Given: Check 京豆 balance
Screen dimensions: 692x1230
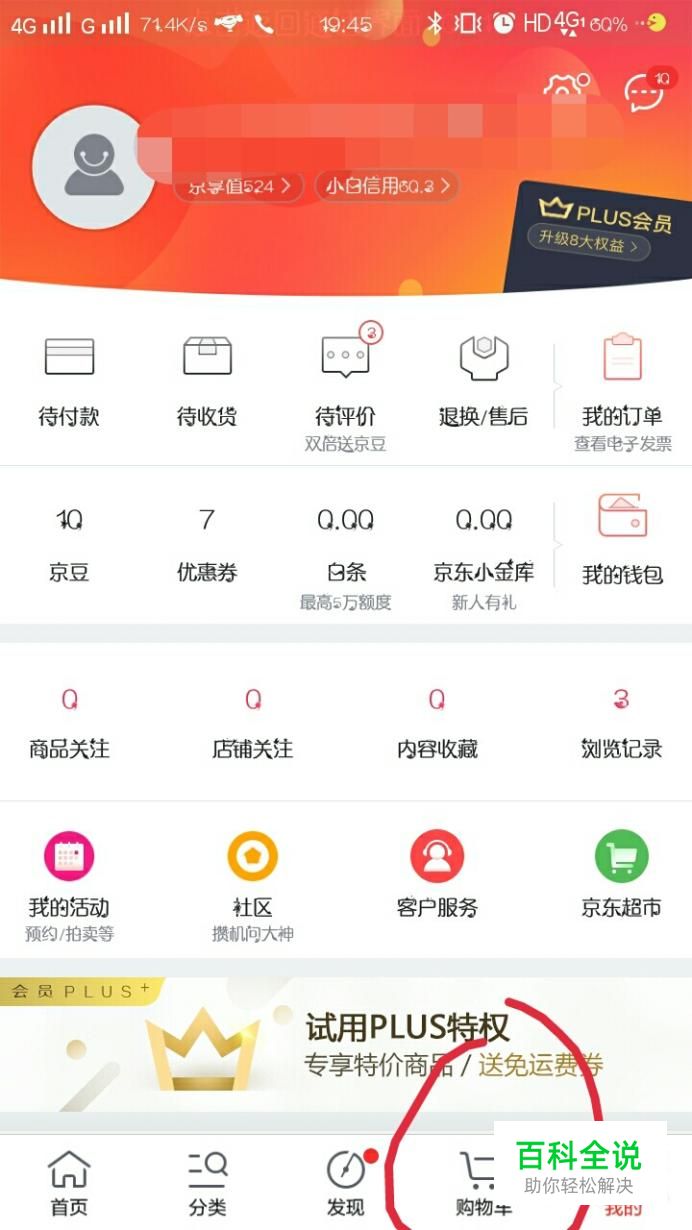Looking at the screenshot, I should pos(69,545).
